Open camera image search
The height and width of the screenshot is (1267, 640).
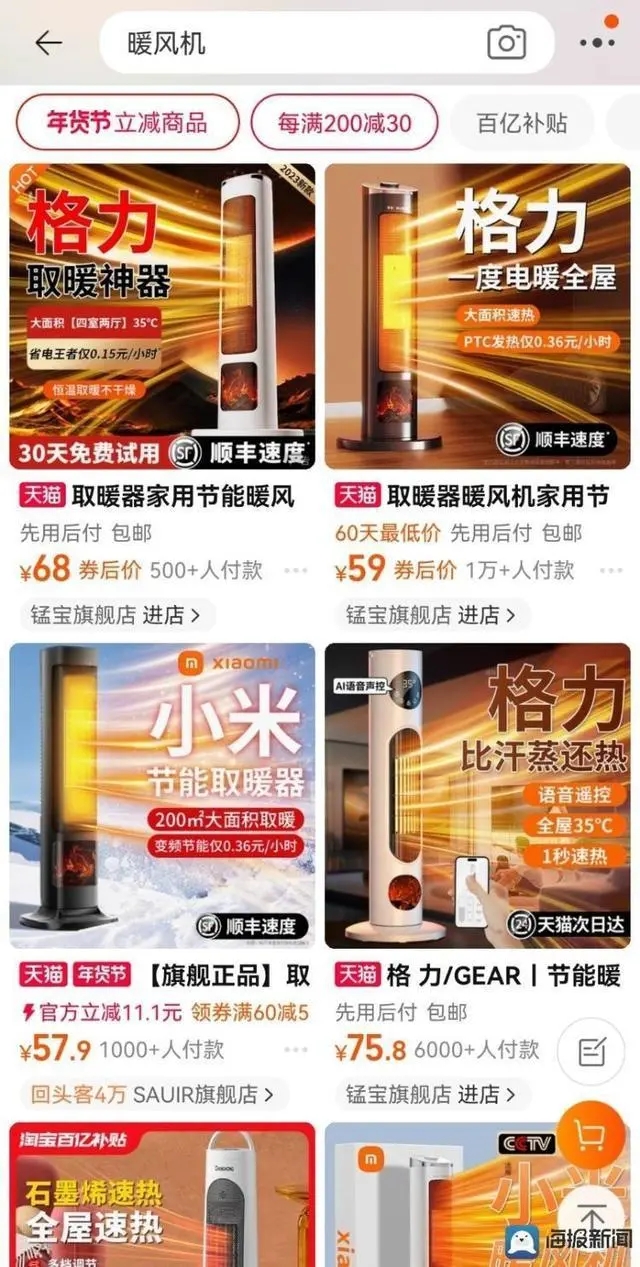point(506,43)
